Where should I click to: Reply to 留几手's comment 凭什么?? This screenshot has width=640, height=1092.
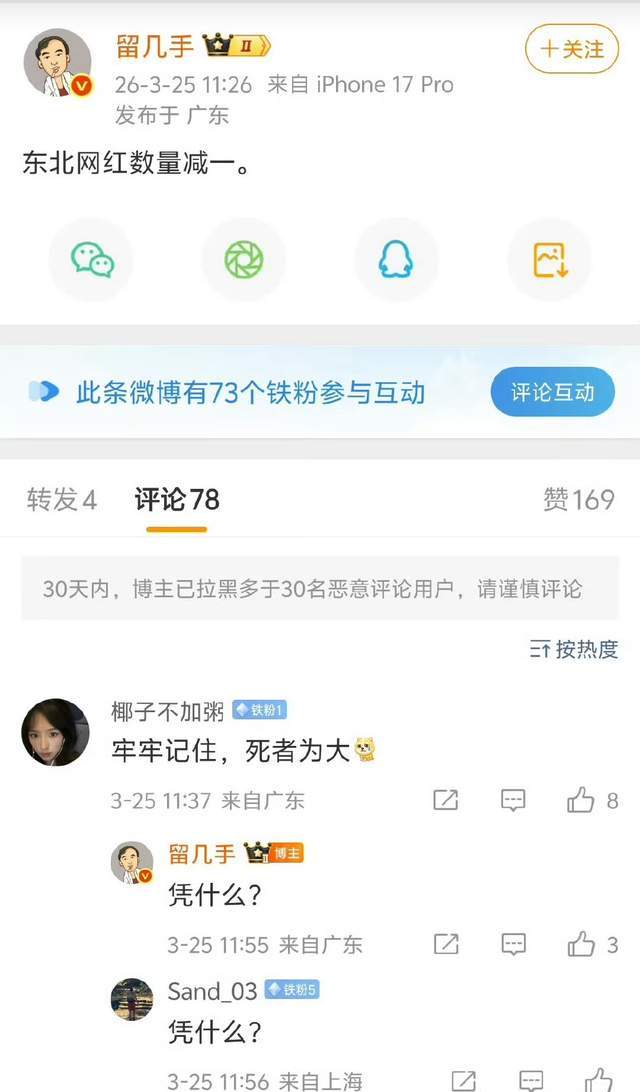coord(513,943)
